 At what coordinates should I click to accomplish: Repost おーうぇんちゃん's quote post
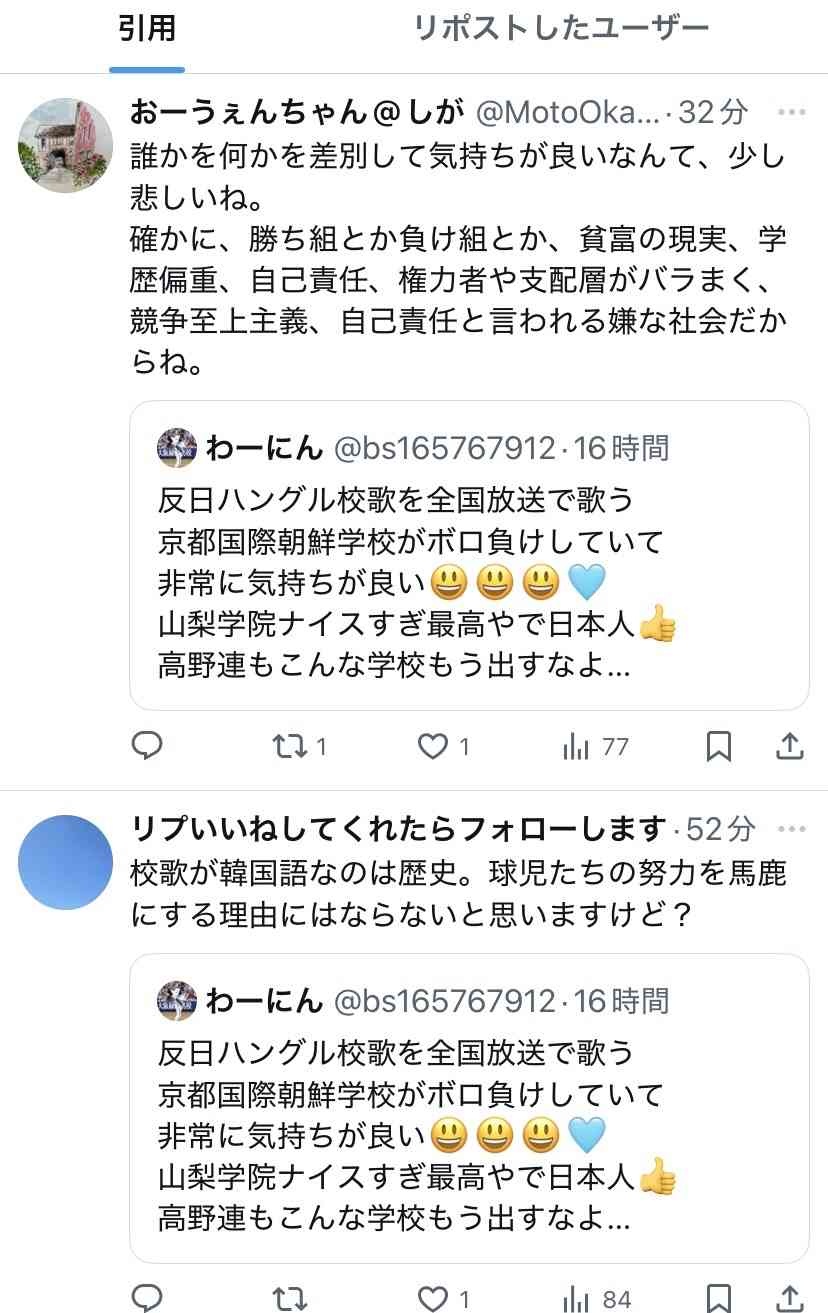click(291, 745)
